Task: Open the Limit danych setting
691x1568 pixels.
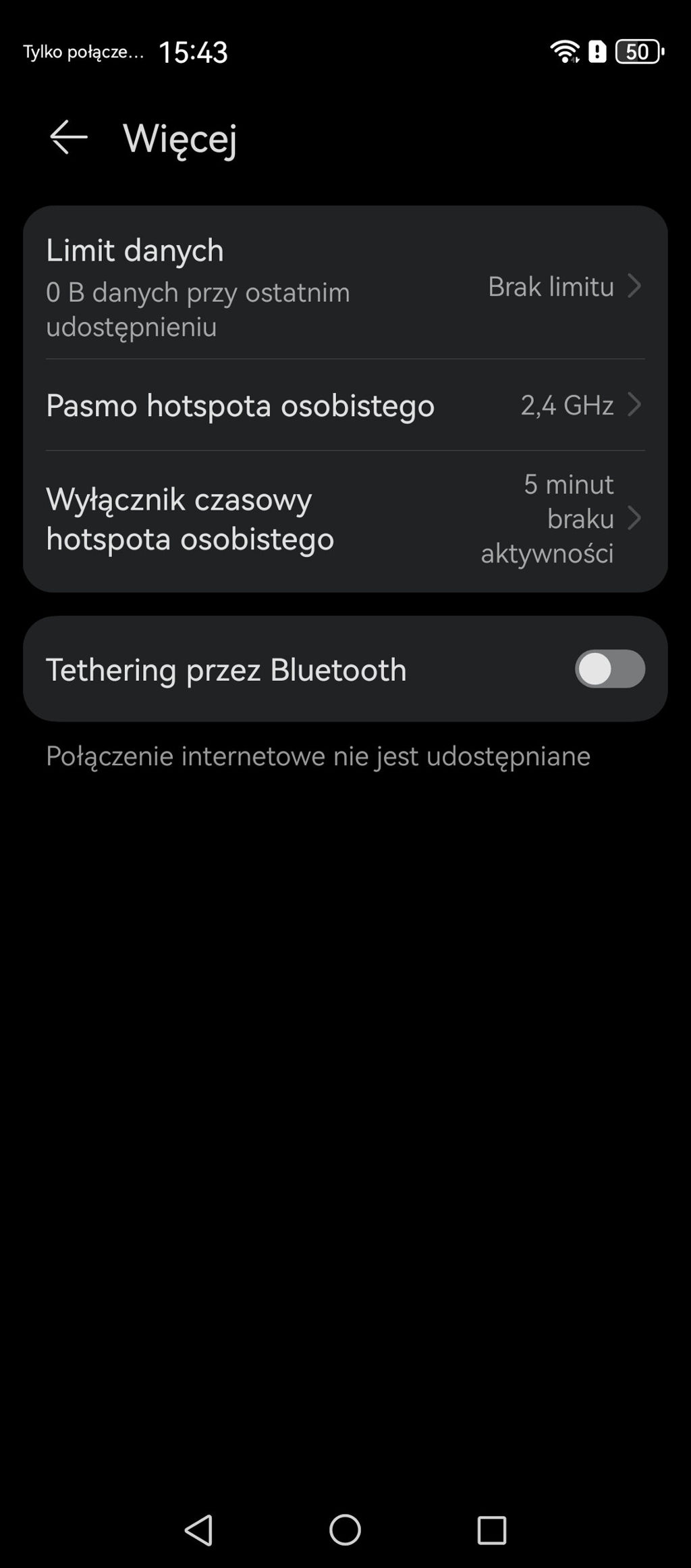Action: pyautogui.click(x=344, y=286)
